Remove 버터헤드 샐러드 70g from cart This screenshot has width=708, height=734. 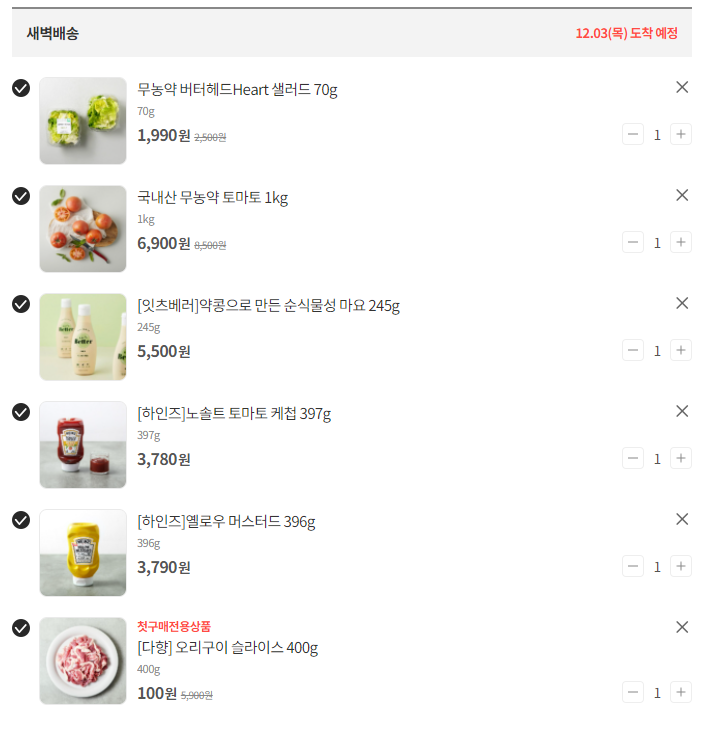[x=682, y=87]
